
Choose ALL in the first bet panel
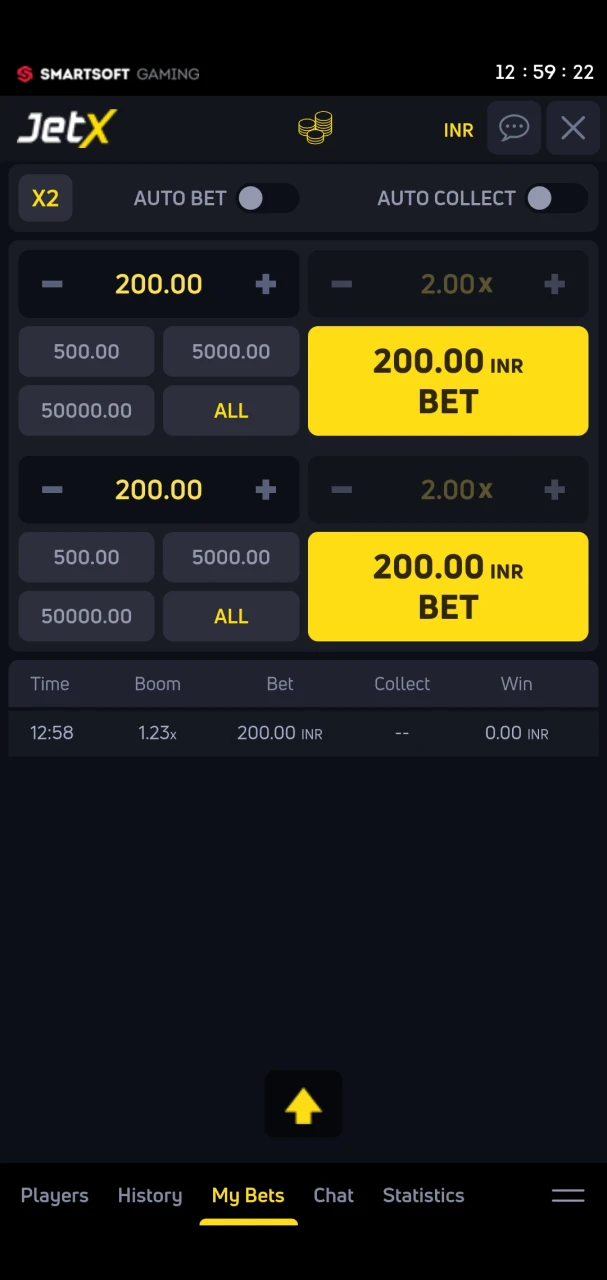click(231, 410)
